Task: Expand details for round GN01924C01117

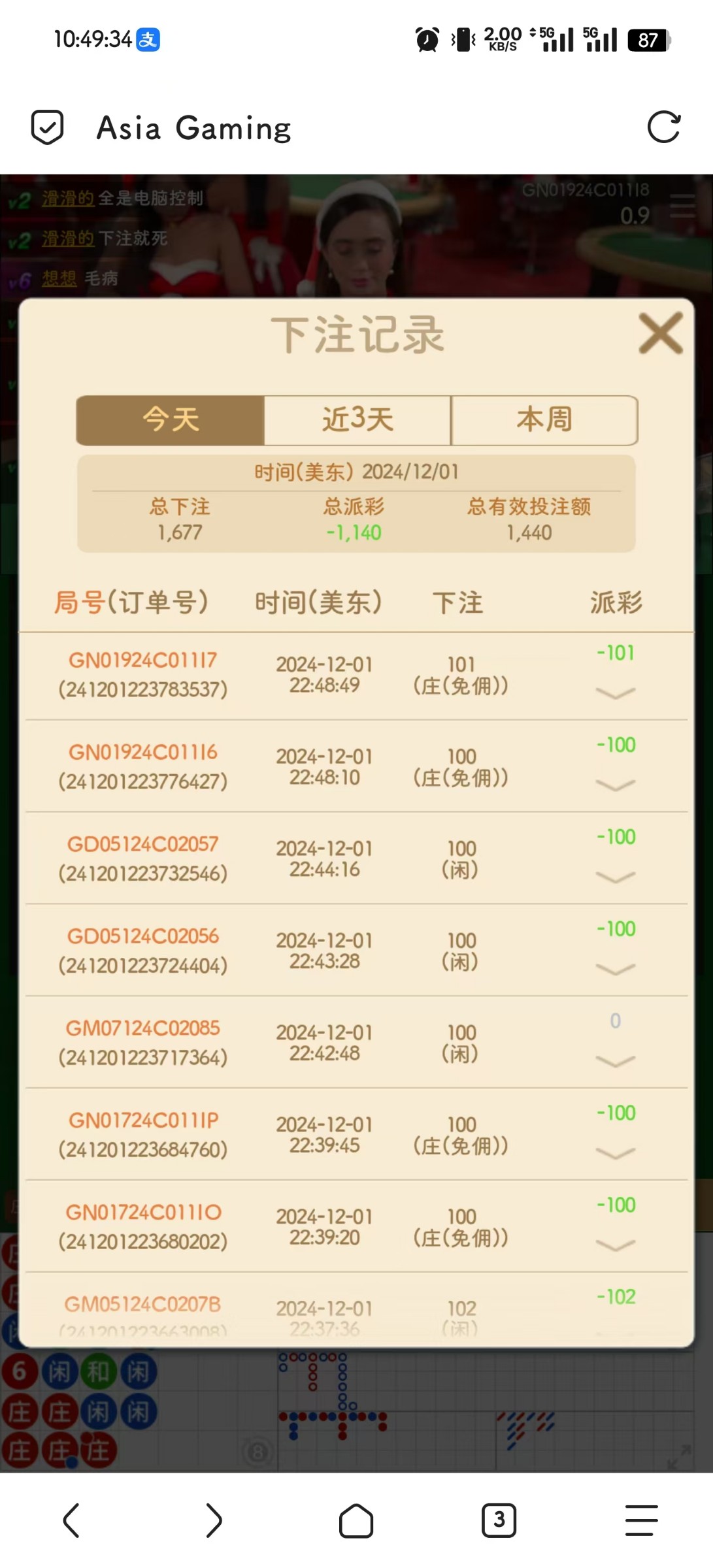Action: point(615,693)
